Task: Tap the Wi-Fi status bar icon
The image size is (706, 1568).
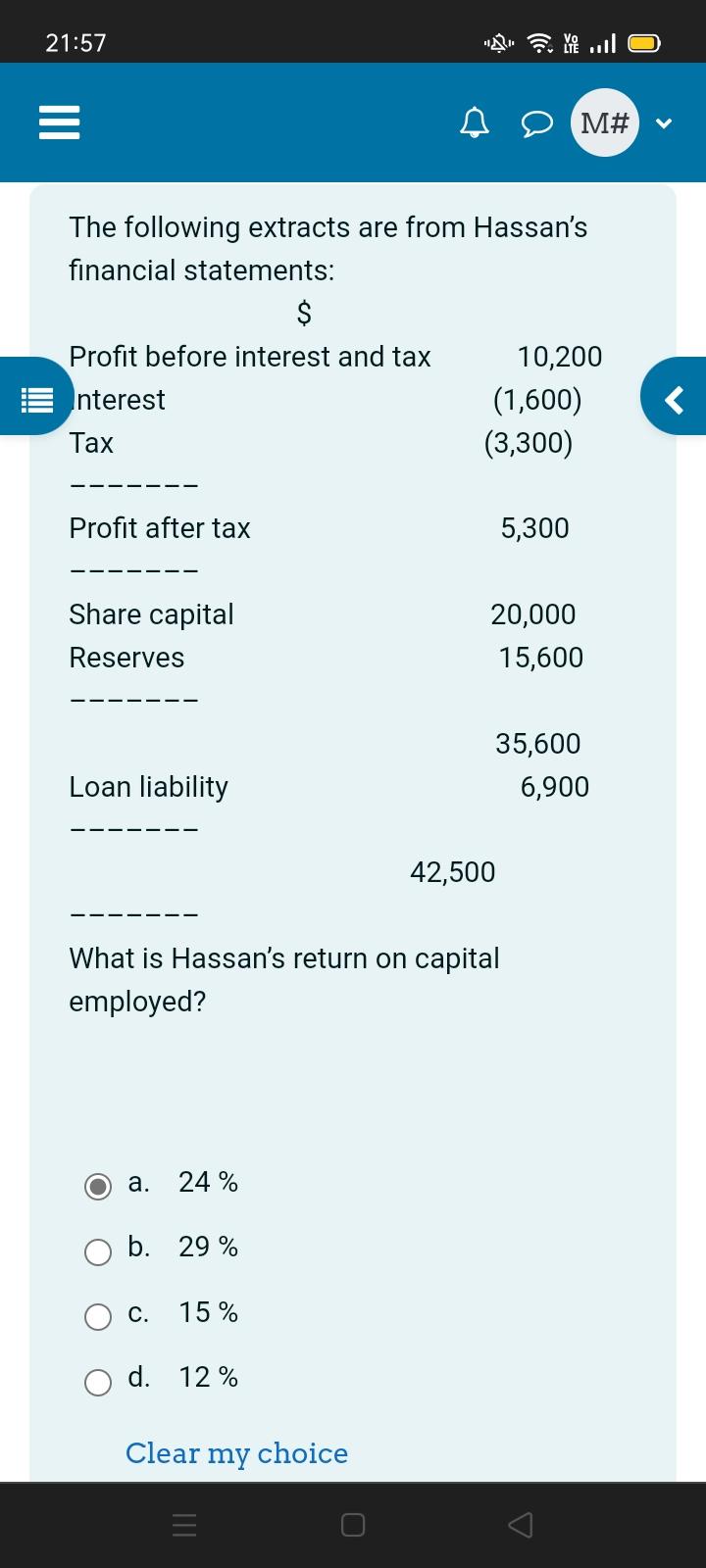Action: click(x=540, y=43)
